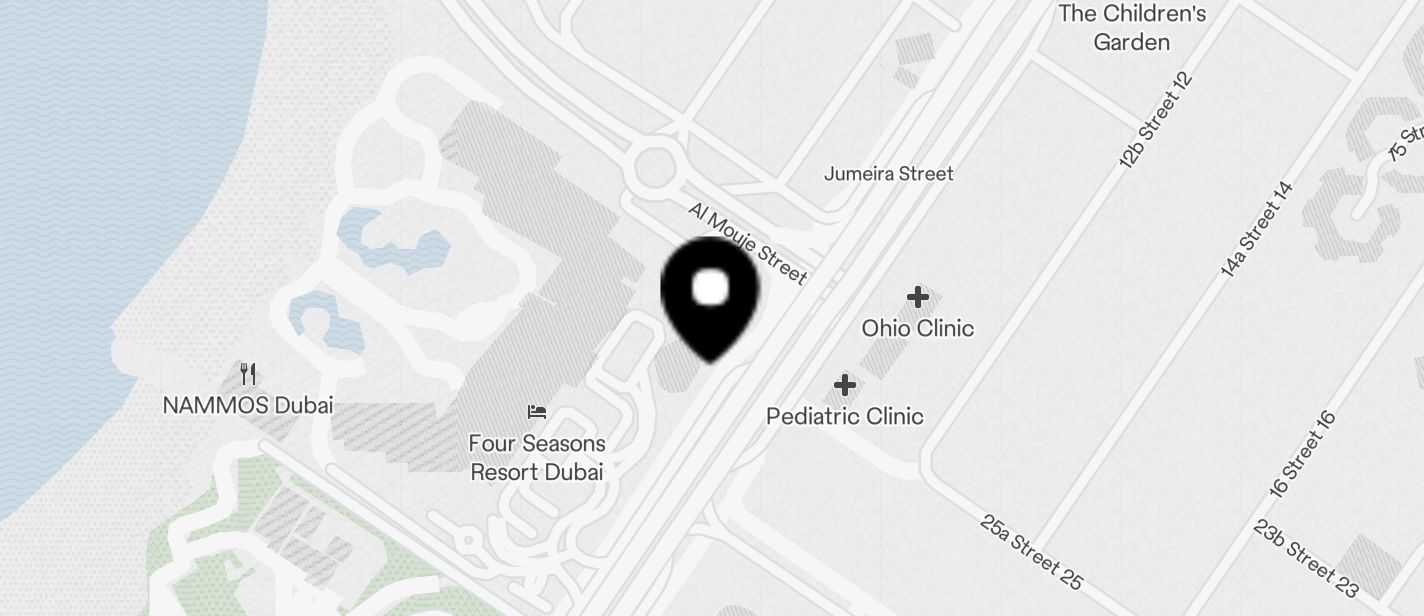Screen dimensions: 1424x616
Task: Select Four Seasons Resort Dubai on the map
Action: (x=537, y=412)
